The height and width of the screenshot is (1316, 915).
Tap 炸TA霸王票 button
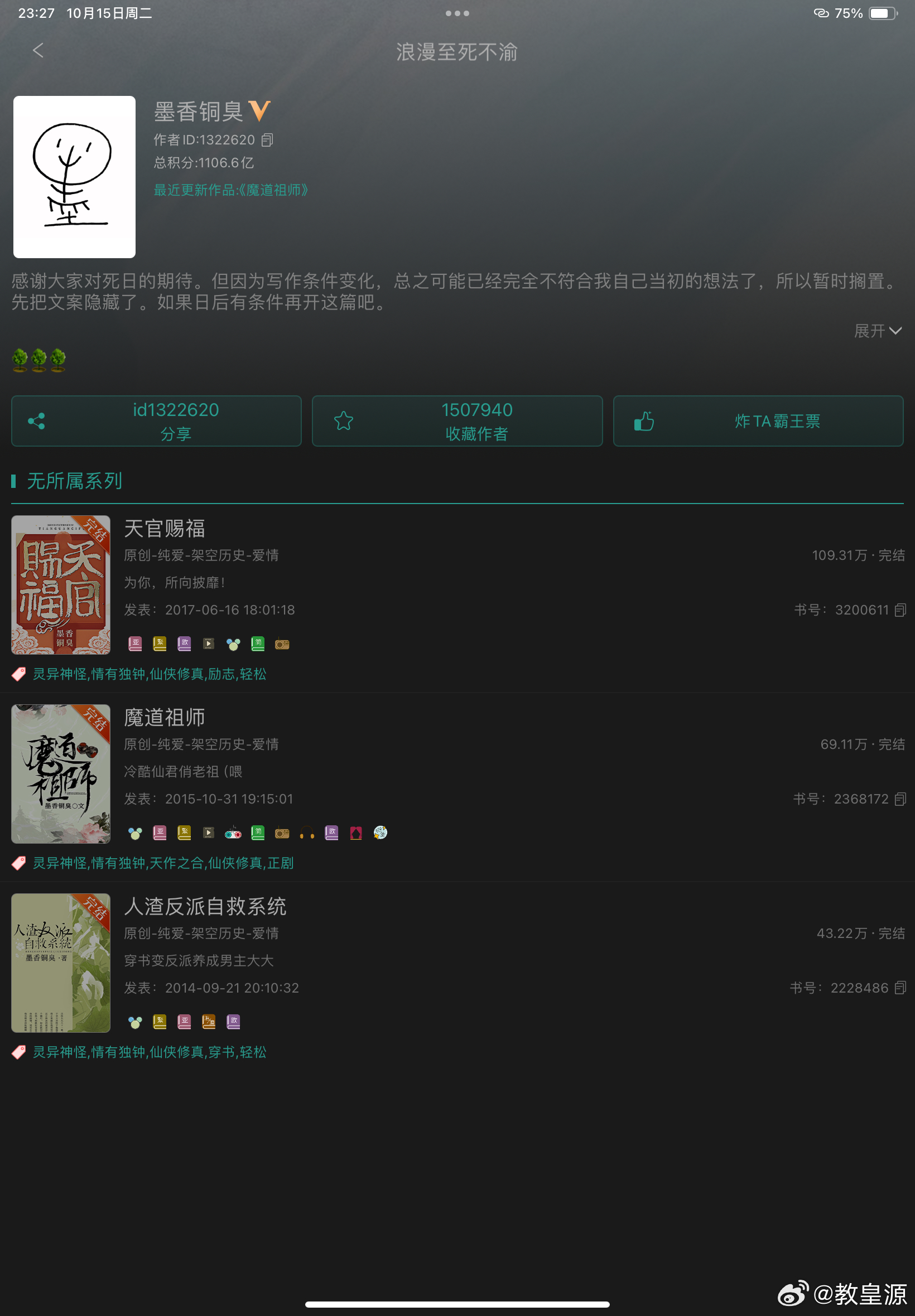pyautogui.click(x=758, y=420)
